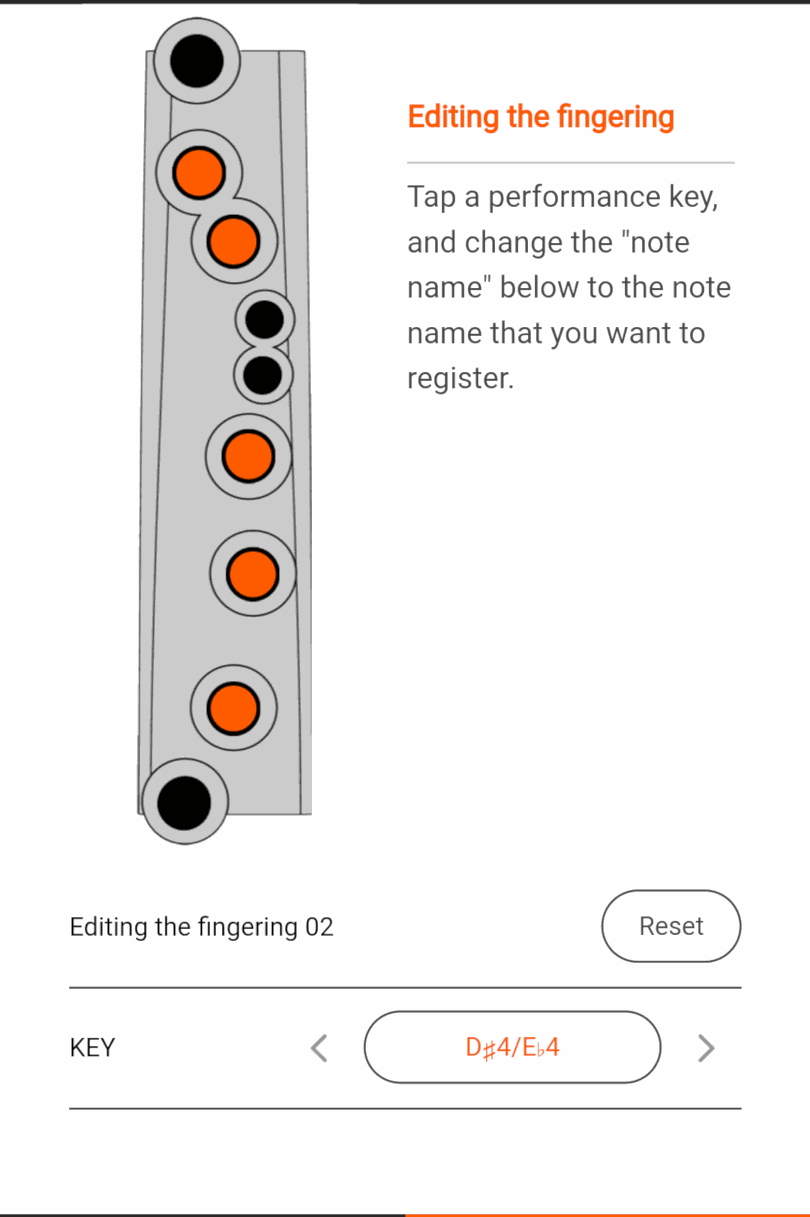Toggle the upper small side key's state
The width and height of the screenshot is (810, 1217).
(263, 320)
